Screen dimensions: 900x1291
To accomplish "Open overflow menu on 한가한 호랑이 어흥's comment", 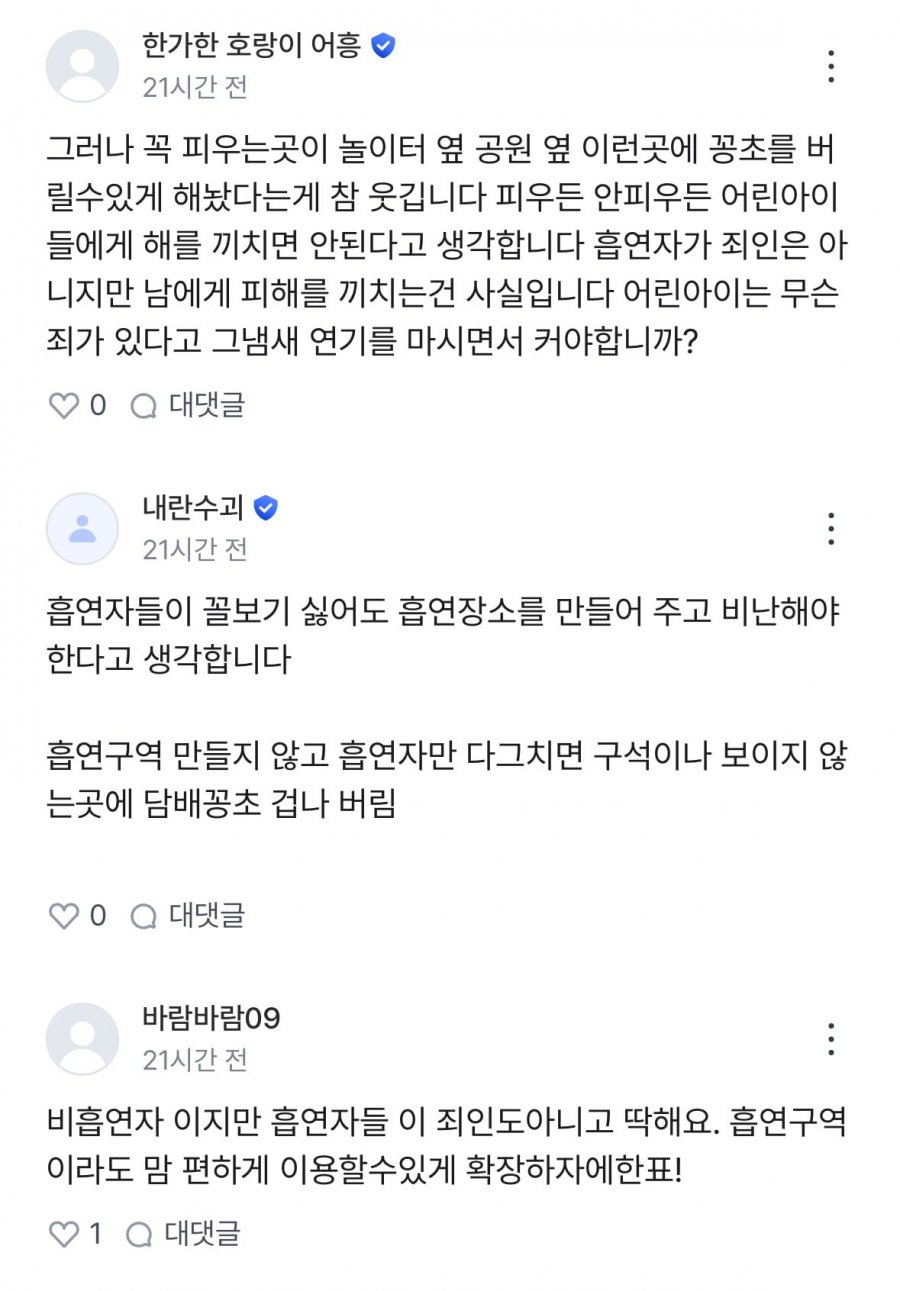I will (x=830, y=66).
